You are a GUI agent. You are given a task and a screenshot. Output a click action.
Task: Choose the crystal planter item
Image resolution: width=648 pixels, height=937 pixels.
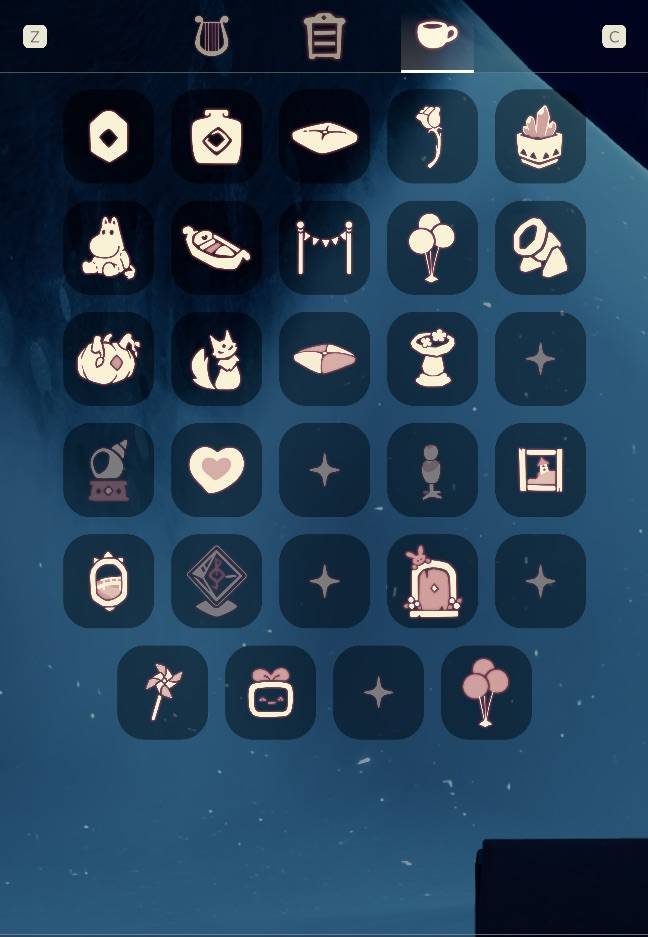540,136
